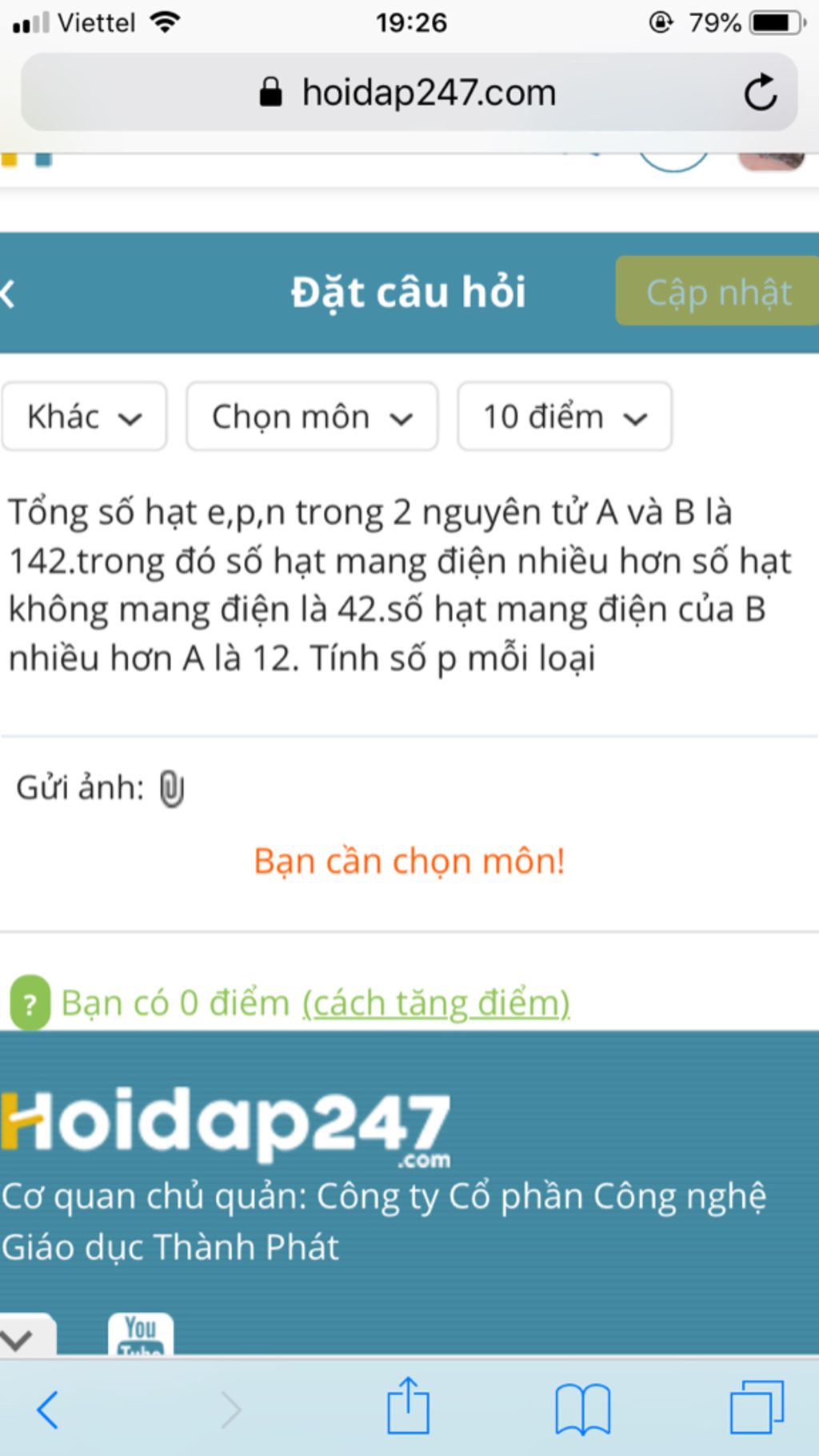Open Safari bookmarks

point(582,1410)
